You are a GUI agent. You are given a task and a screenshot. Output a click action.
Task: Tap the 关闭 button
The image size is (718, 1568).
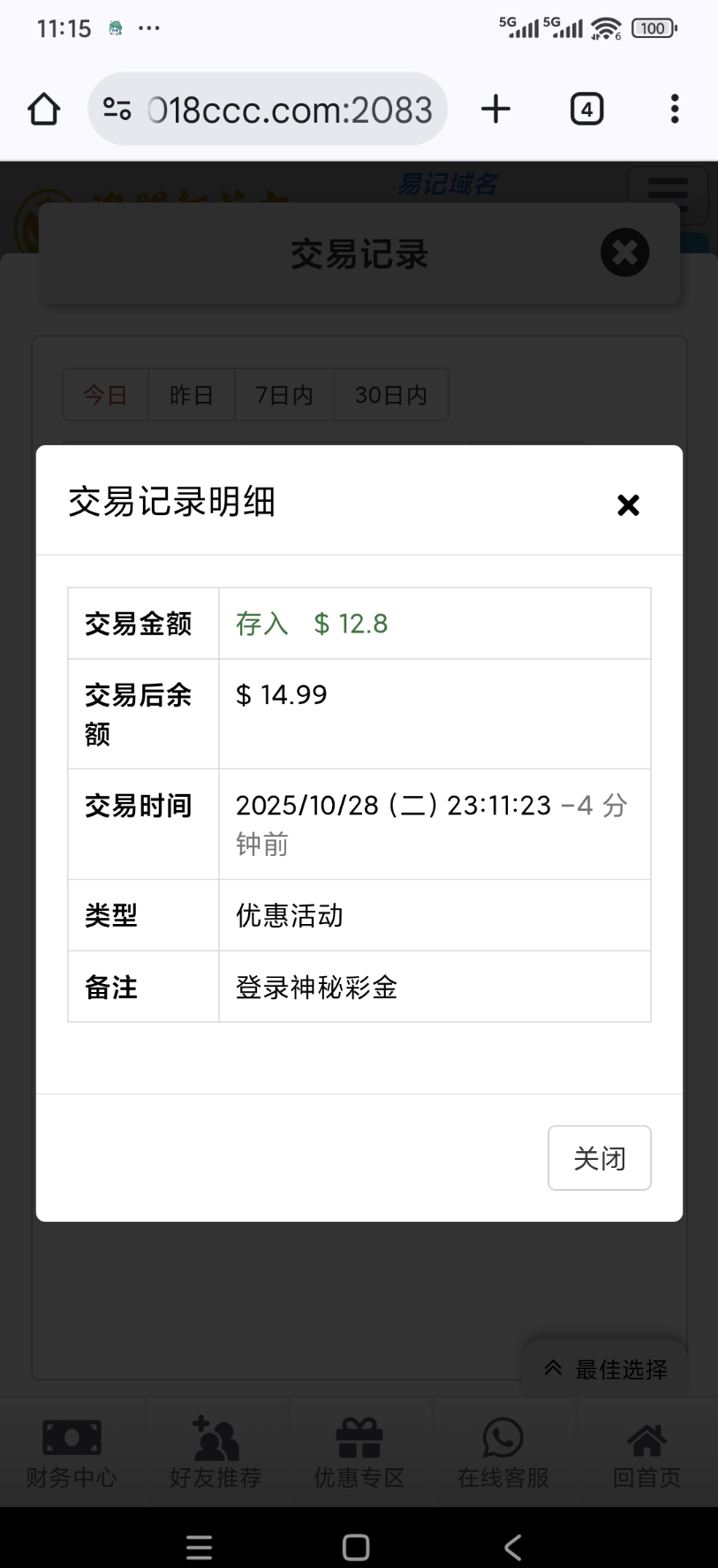point(599,1157)
